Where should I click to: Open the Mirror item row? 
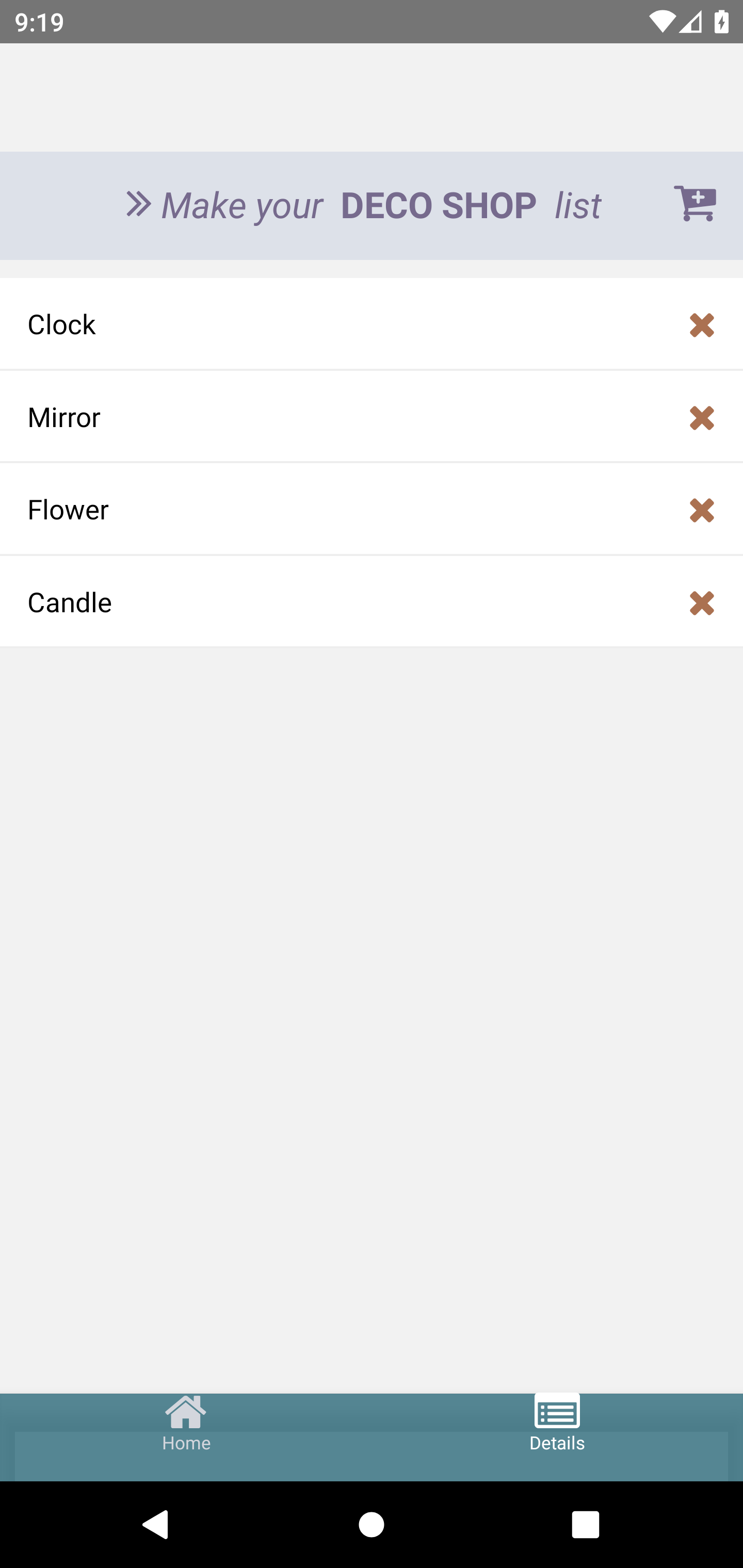[x=64, y=418]
